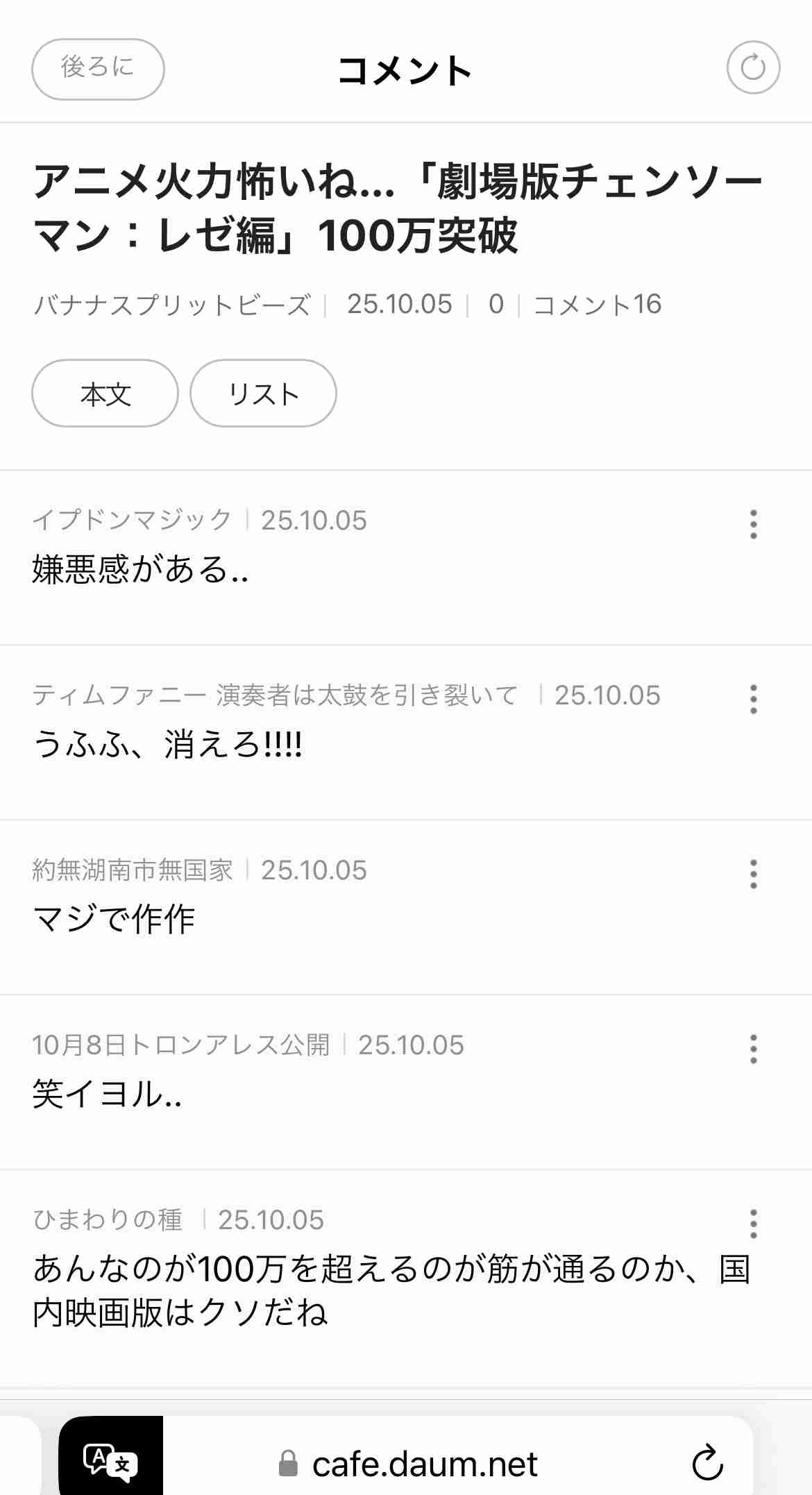
Task: Open options for 10月8日トロンアレス公開's comment
Action: click(753, 1049)
